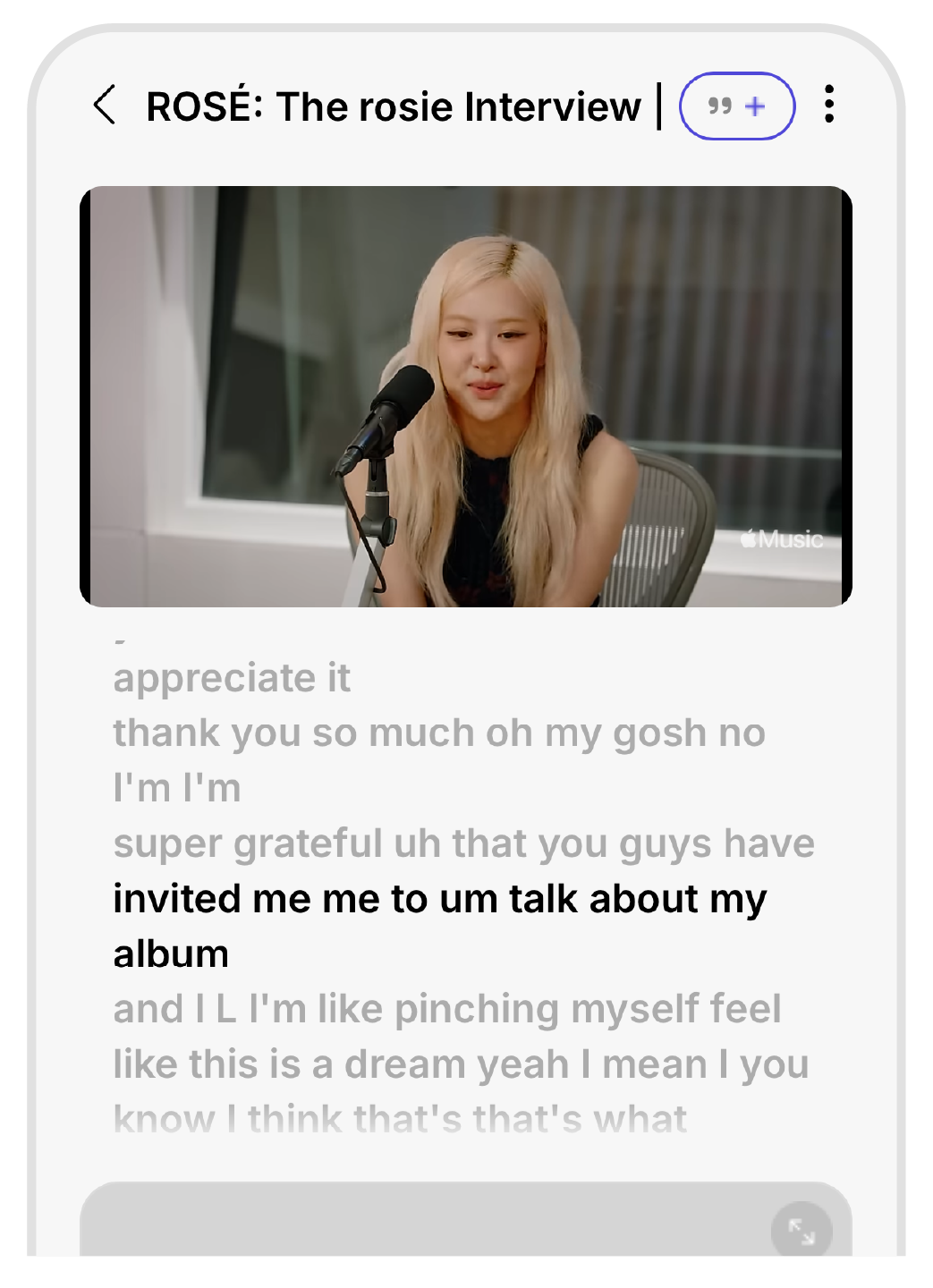
Task: Expand the bottom panel with the arrows icon
Action: [x=802, y=1231]
